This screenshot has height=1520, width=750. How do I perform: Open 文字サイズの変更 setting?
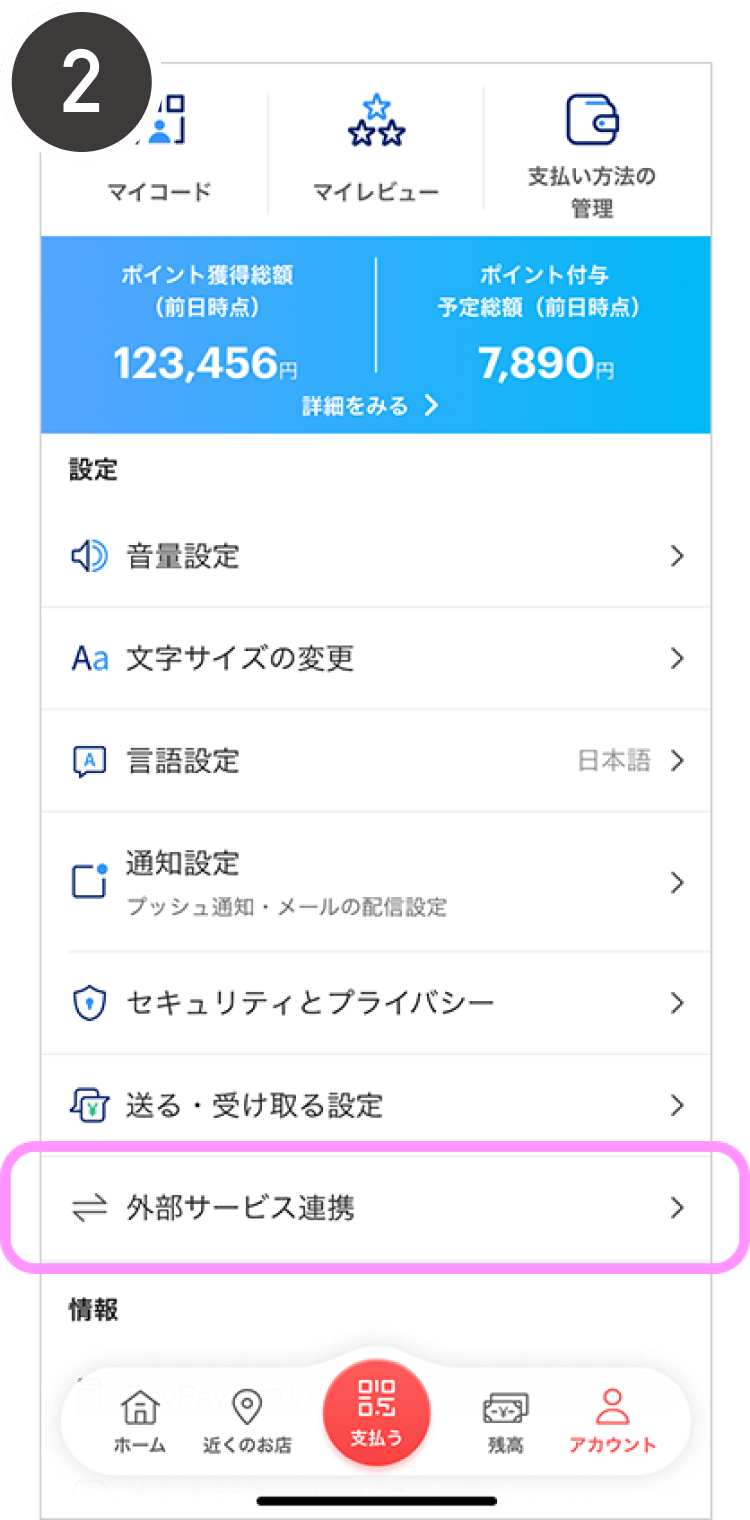tap(376, 659)
